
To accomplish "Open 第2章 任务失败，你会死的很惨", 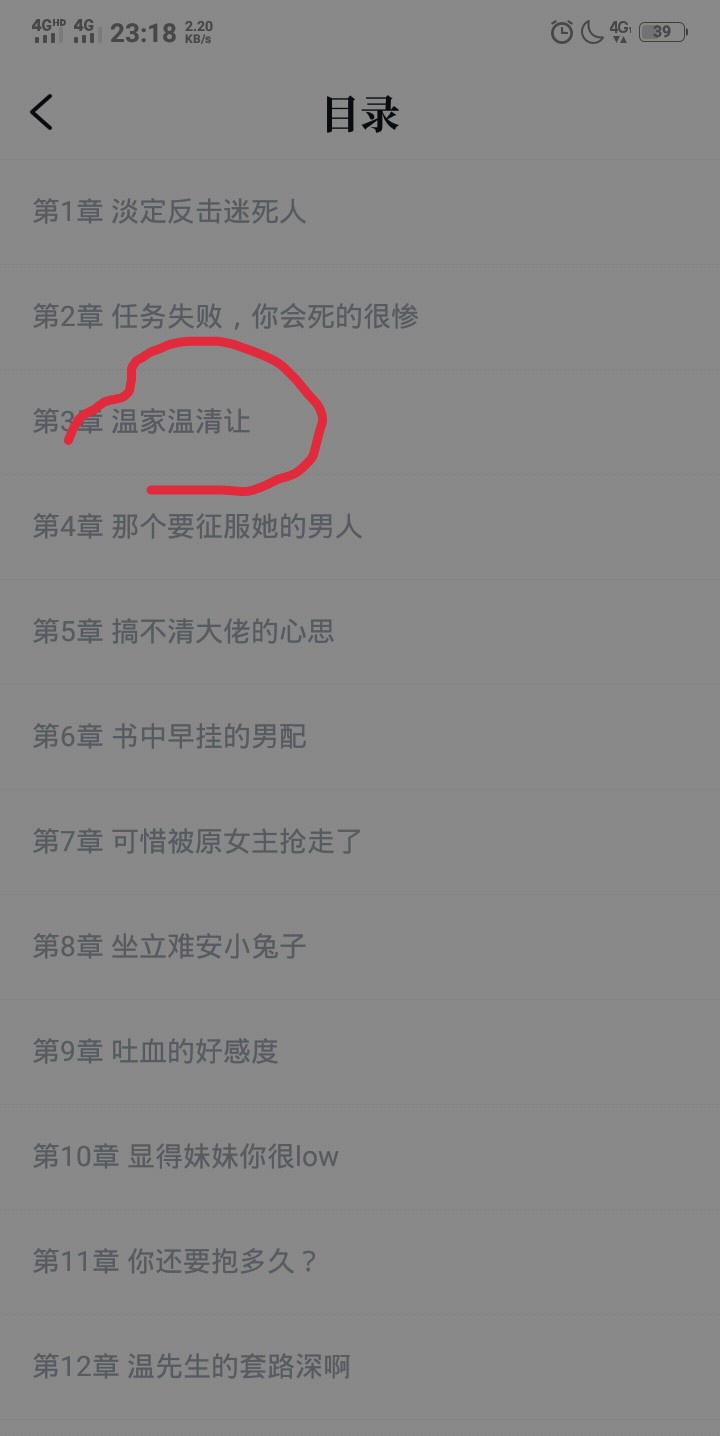I will [360, 317].
